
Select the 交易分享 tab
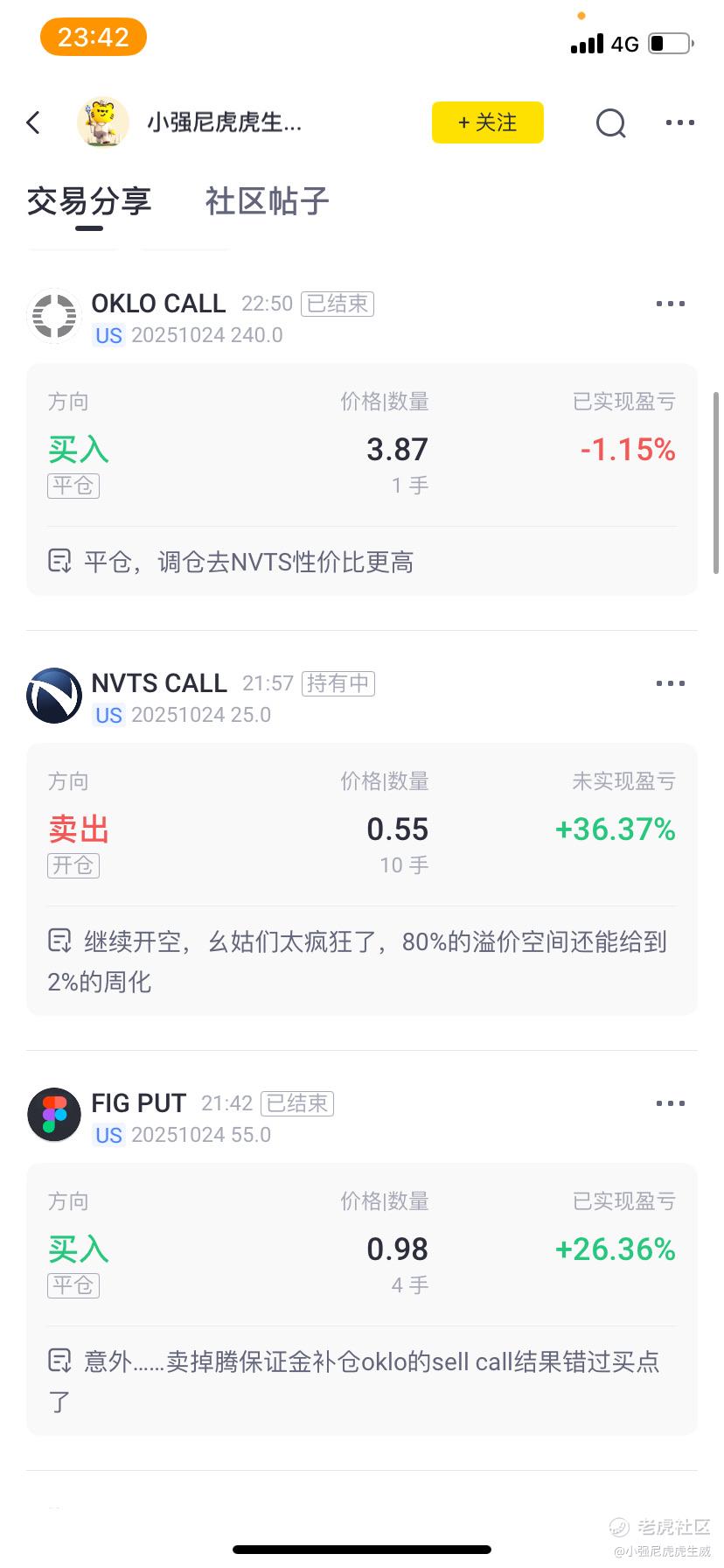[x=89, y=201]
